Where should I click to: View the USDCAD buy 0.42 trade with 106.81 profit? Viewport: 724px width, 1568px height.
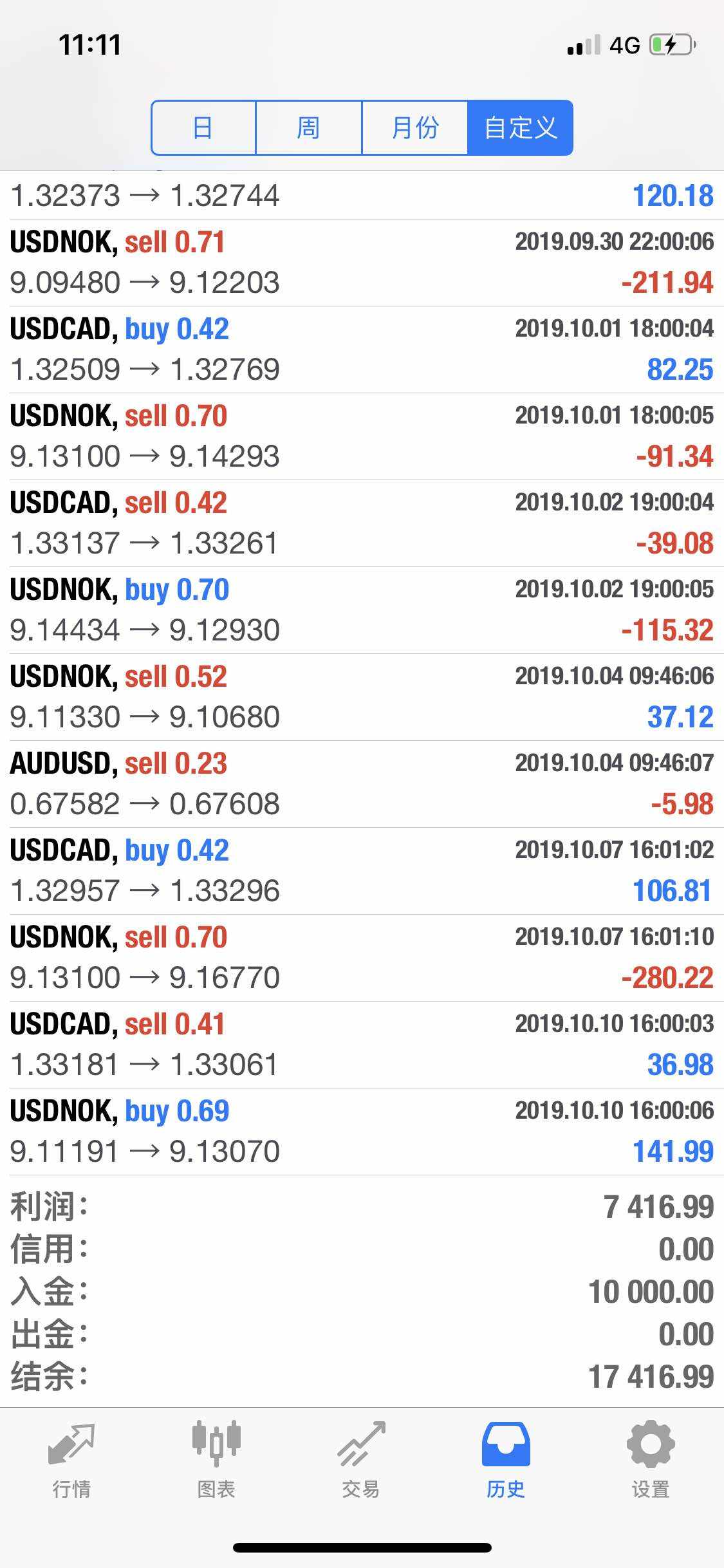pyautogui.click(x=362, y=871)
